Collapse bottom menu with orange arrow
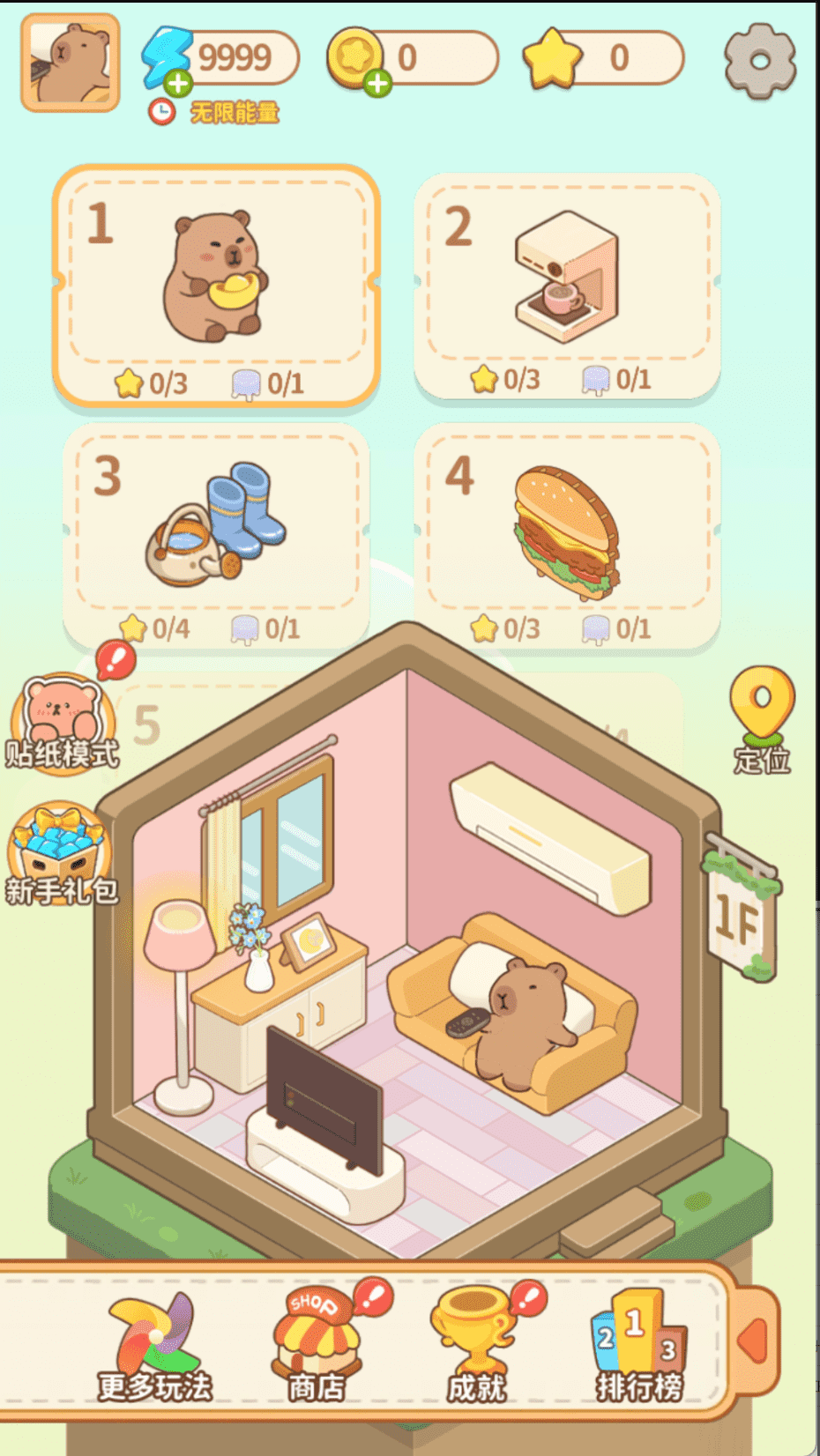Image resolution: width=820 pixels, height=1456 pixels. click(756, 1341)
